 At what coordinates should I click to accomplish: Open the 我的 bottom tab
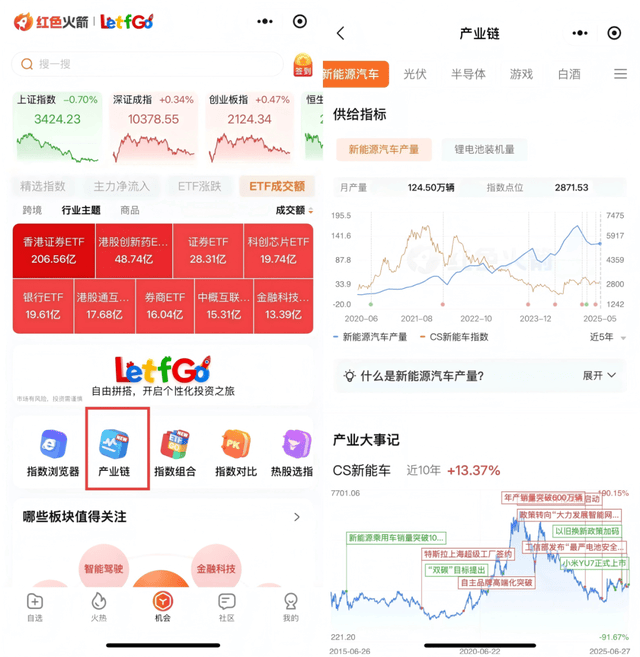(x=291, y=607)
